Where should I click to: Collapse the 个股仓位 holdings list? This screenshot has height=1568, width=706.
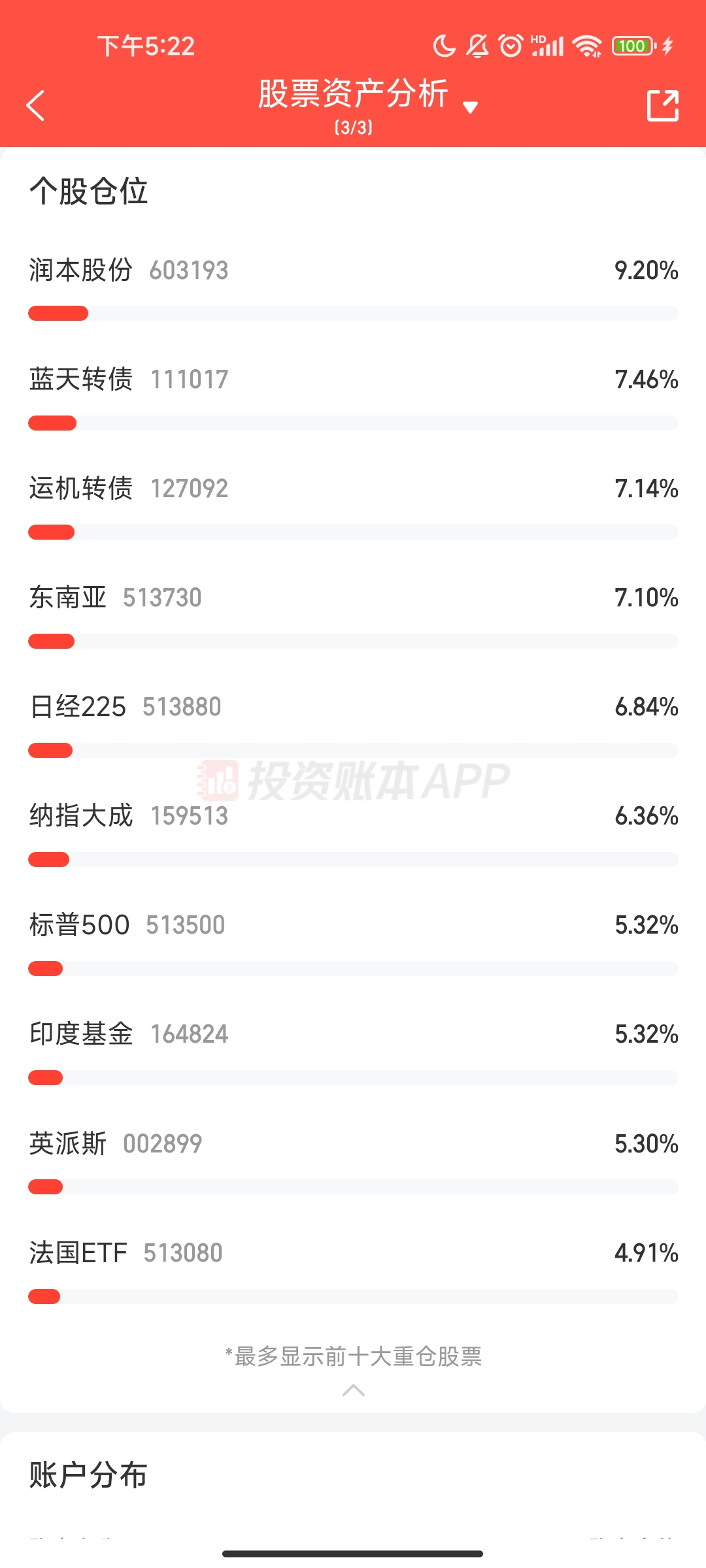tap(353, 1391)
